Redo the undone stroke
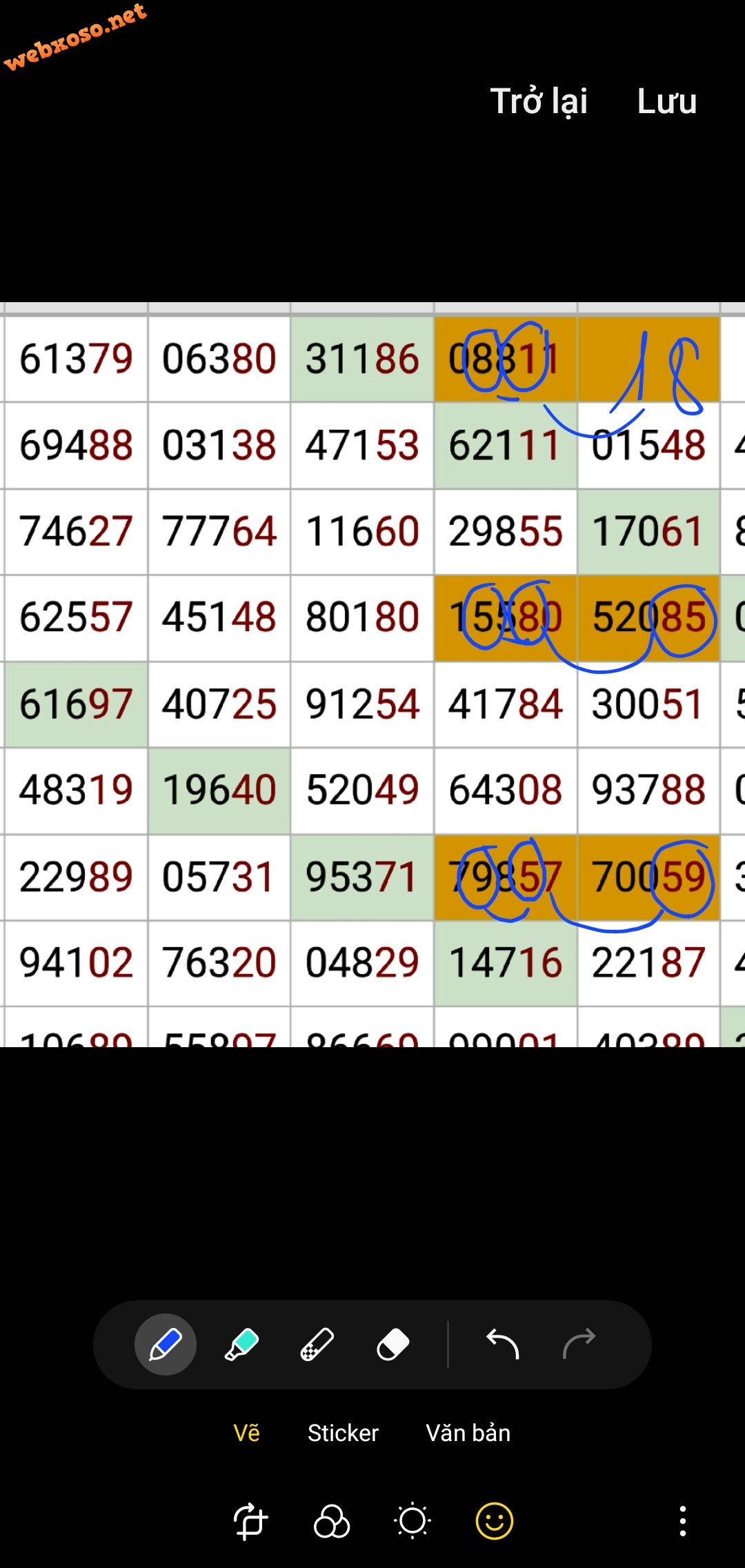The height and width of the screenshot is (1568, 745). point(579,1344)
